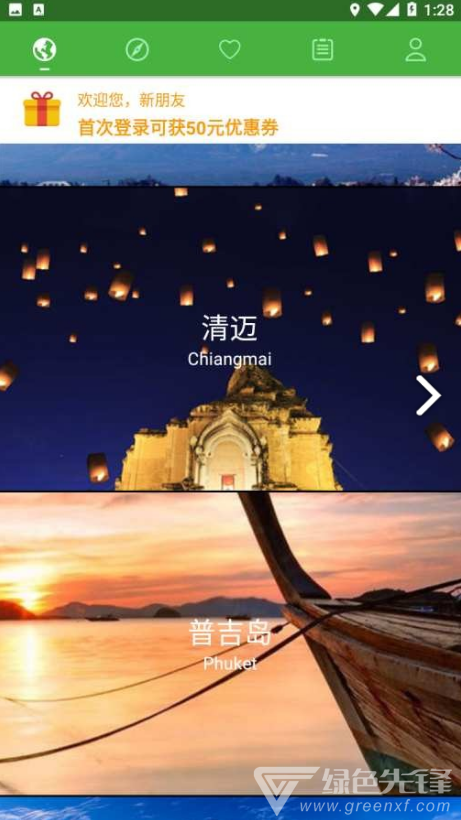461x820 pixels.
Task: Switch to the compass explore tab
Action: point(137,50)
